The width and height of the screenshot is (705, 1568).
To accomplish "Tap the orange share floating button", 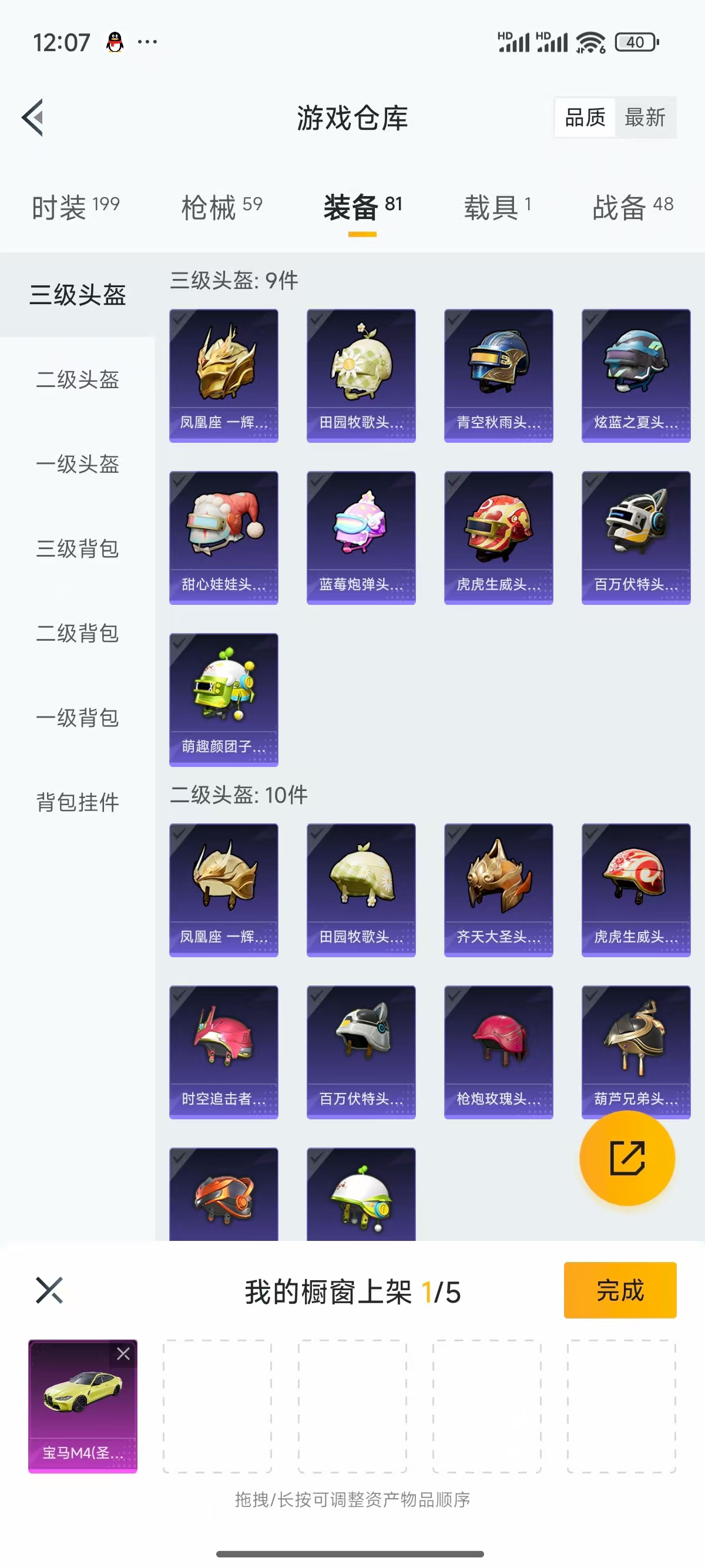I will pyautogui.click(x=627, y=1158).
